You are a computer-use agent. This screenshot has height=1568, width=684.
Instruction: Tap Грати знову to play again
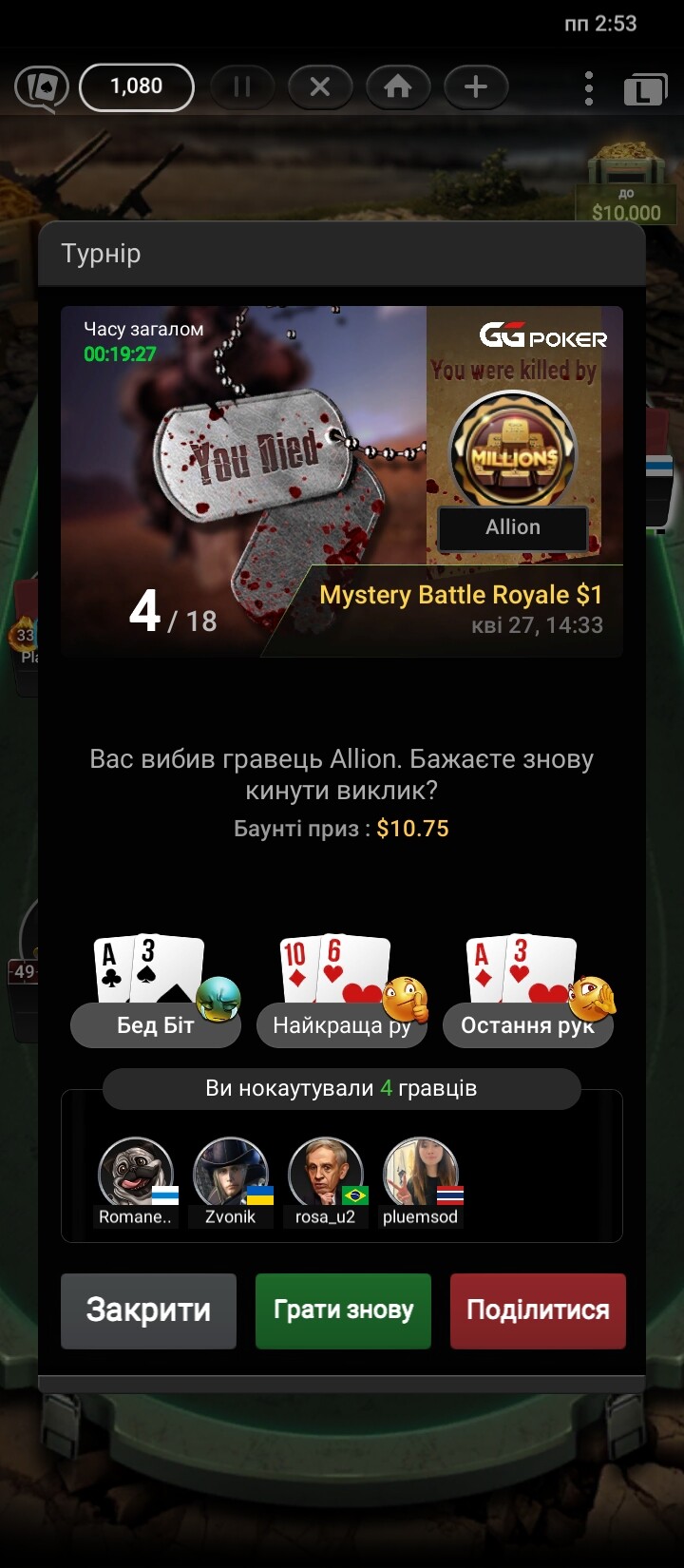[343, 1310]
